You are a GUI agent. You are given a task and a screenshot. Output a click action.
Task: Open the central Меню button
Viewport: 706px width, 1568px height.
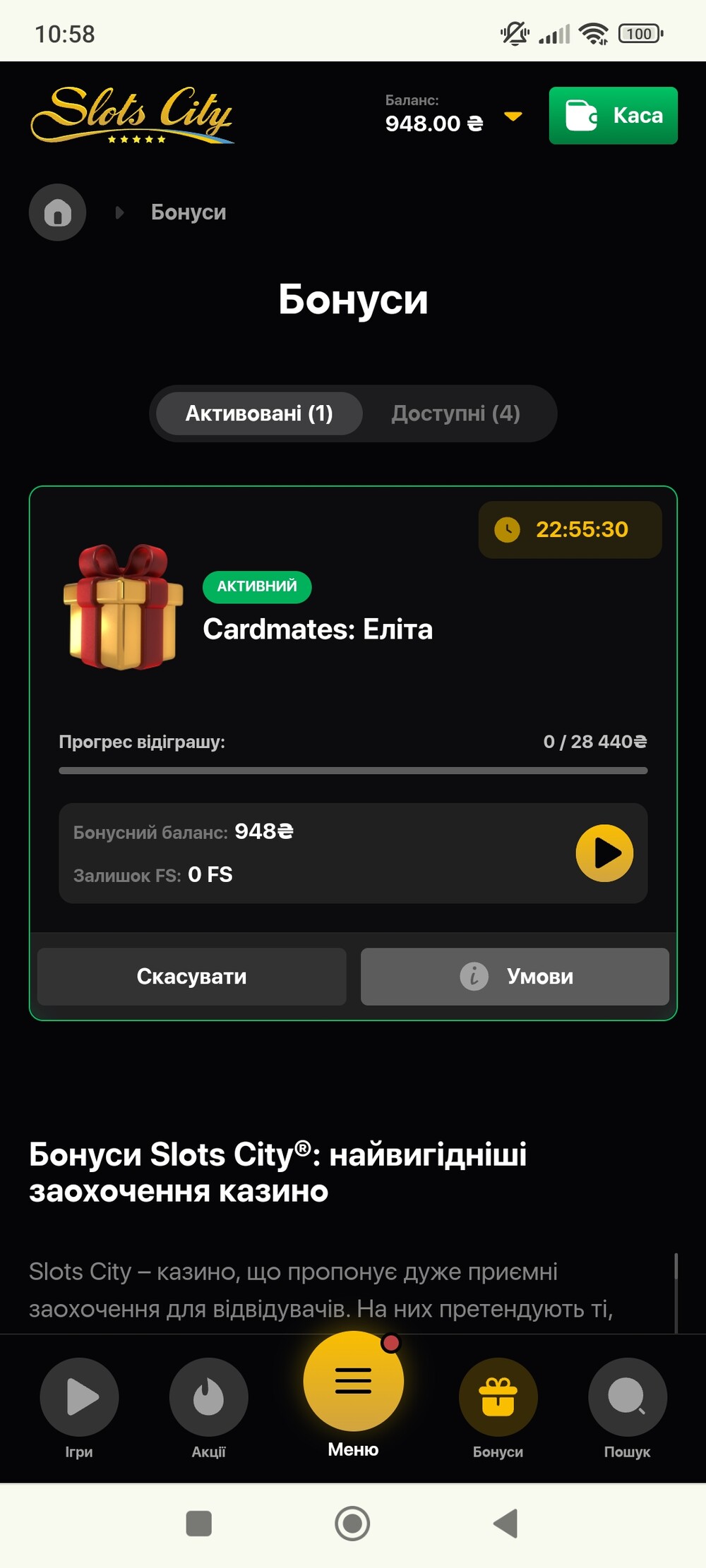click(x=353, y=1382)
